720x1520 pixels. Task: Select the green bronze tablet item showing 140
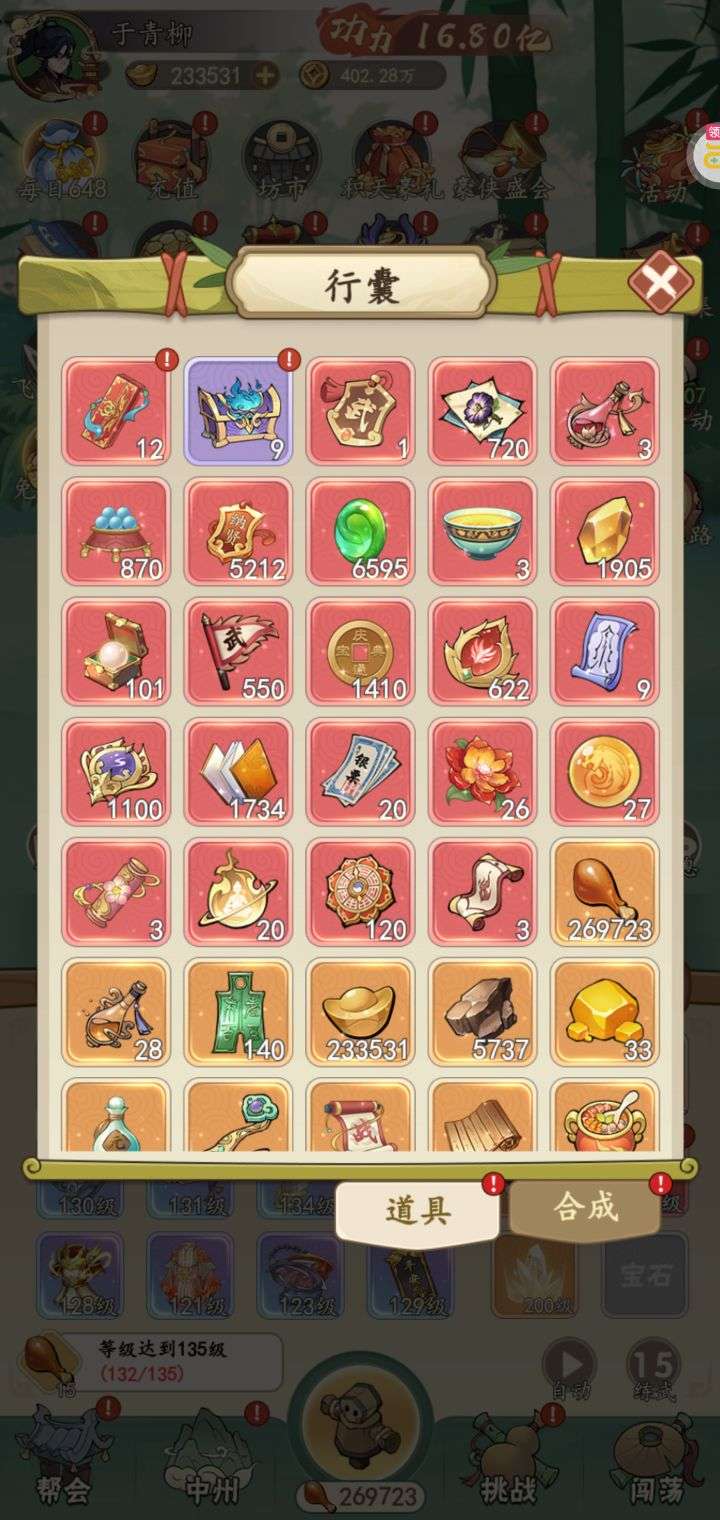[x=238, y=1011]
